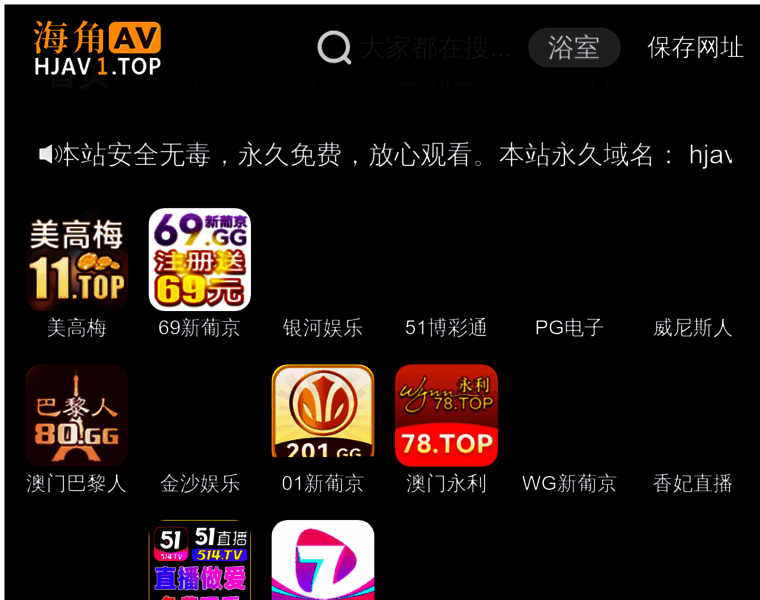The height and width of the screenshot is (600, 760).
Task: Open the 银河娱乐 link
Action: (x=323, y=327)
